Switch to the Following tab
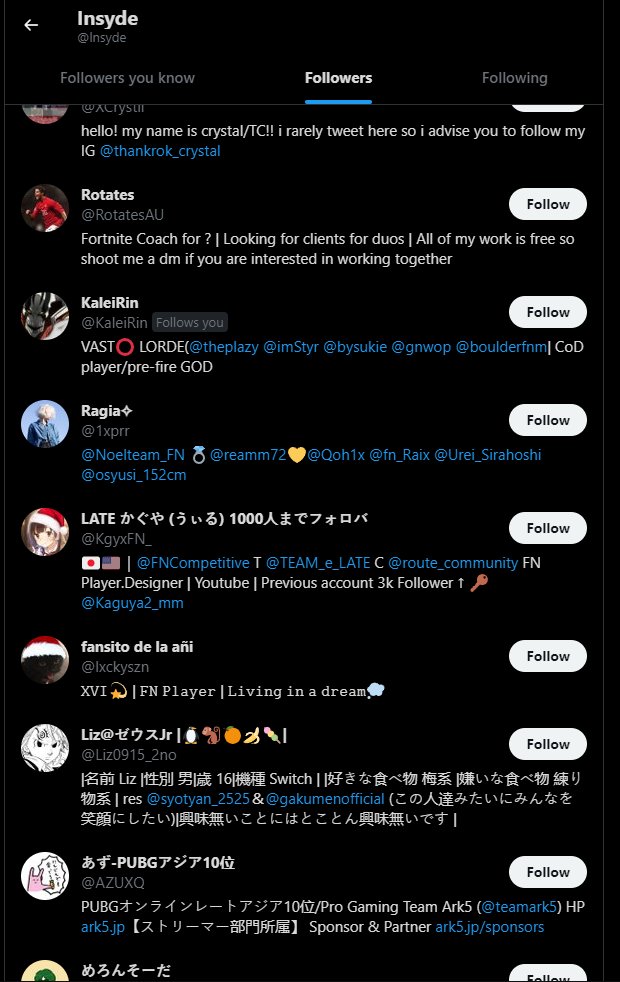 (514, 78)
